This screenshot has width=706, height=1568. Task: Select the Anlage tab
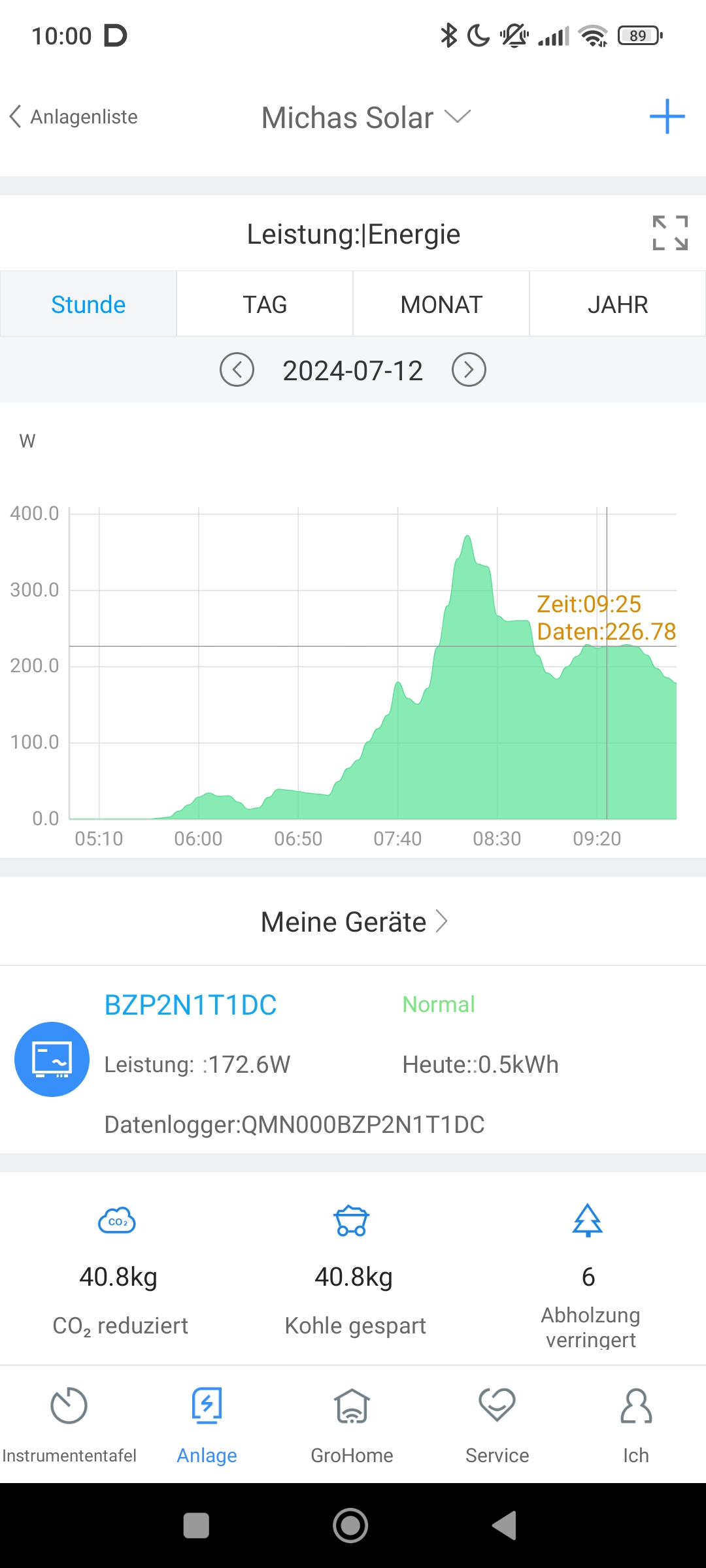pyautogui.click(x=207, y=1423)
